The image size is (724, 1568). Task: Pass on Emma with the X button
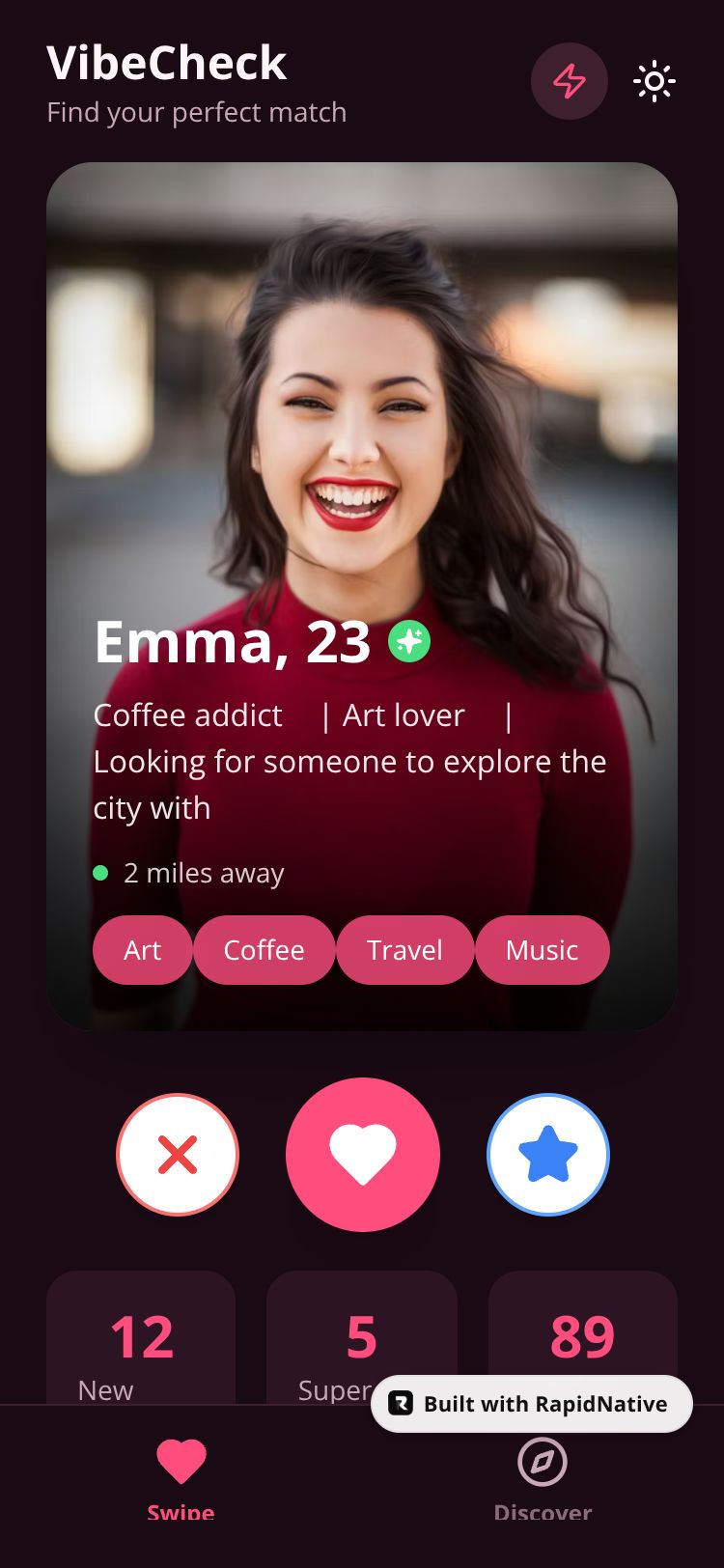178,1154
